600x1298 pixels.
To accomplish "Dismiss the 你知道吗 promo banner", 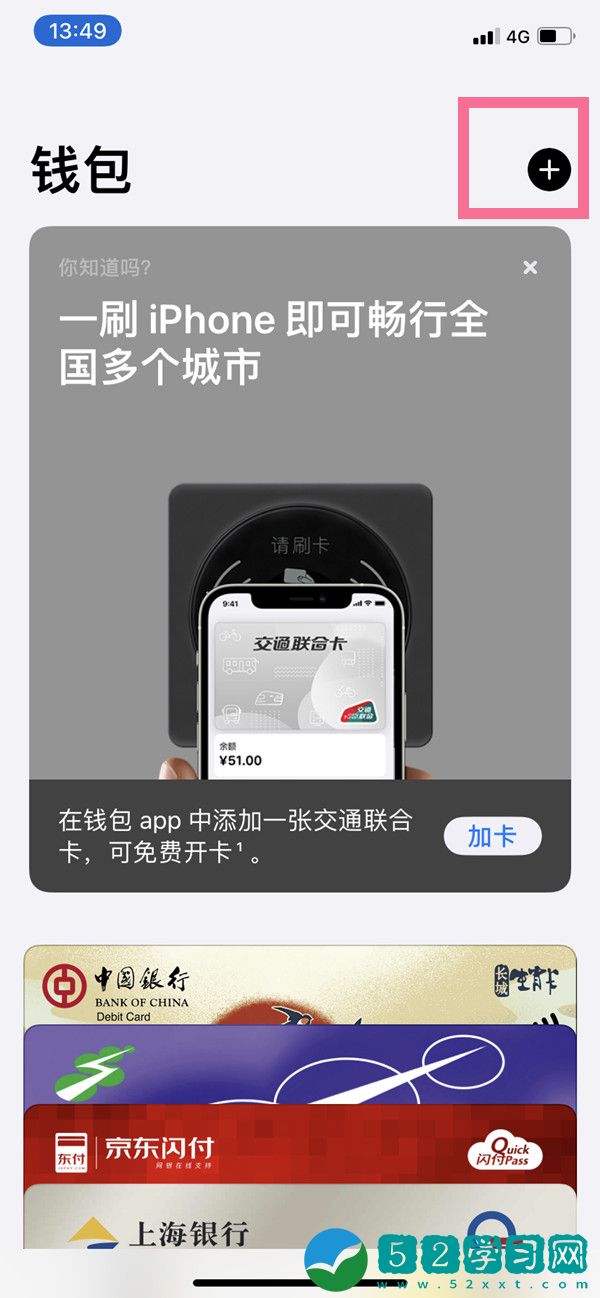I will coord(530,267).
